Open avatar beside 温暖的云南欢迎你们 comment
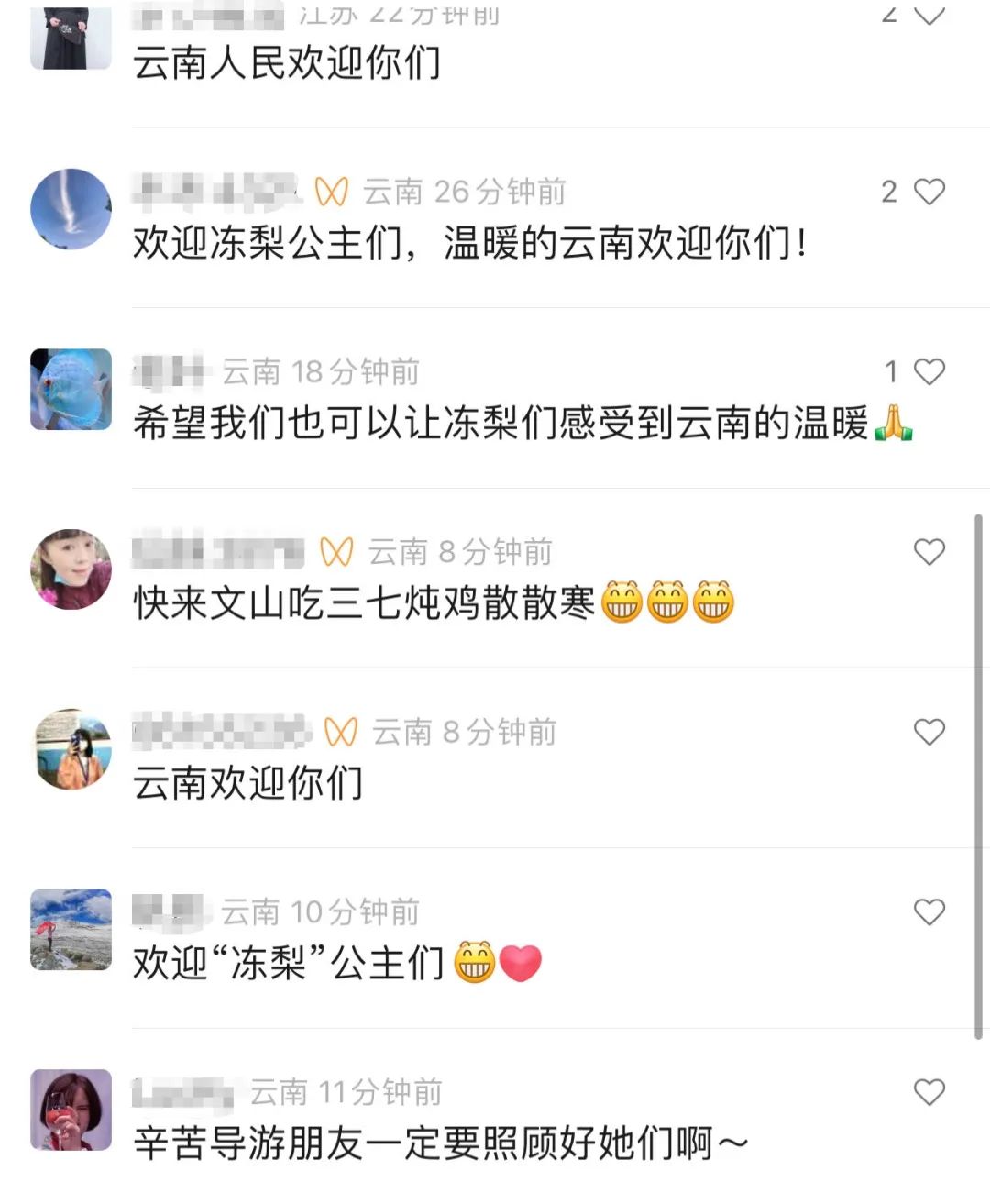The image size is (990, 1204). (71, 209)
